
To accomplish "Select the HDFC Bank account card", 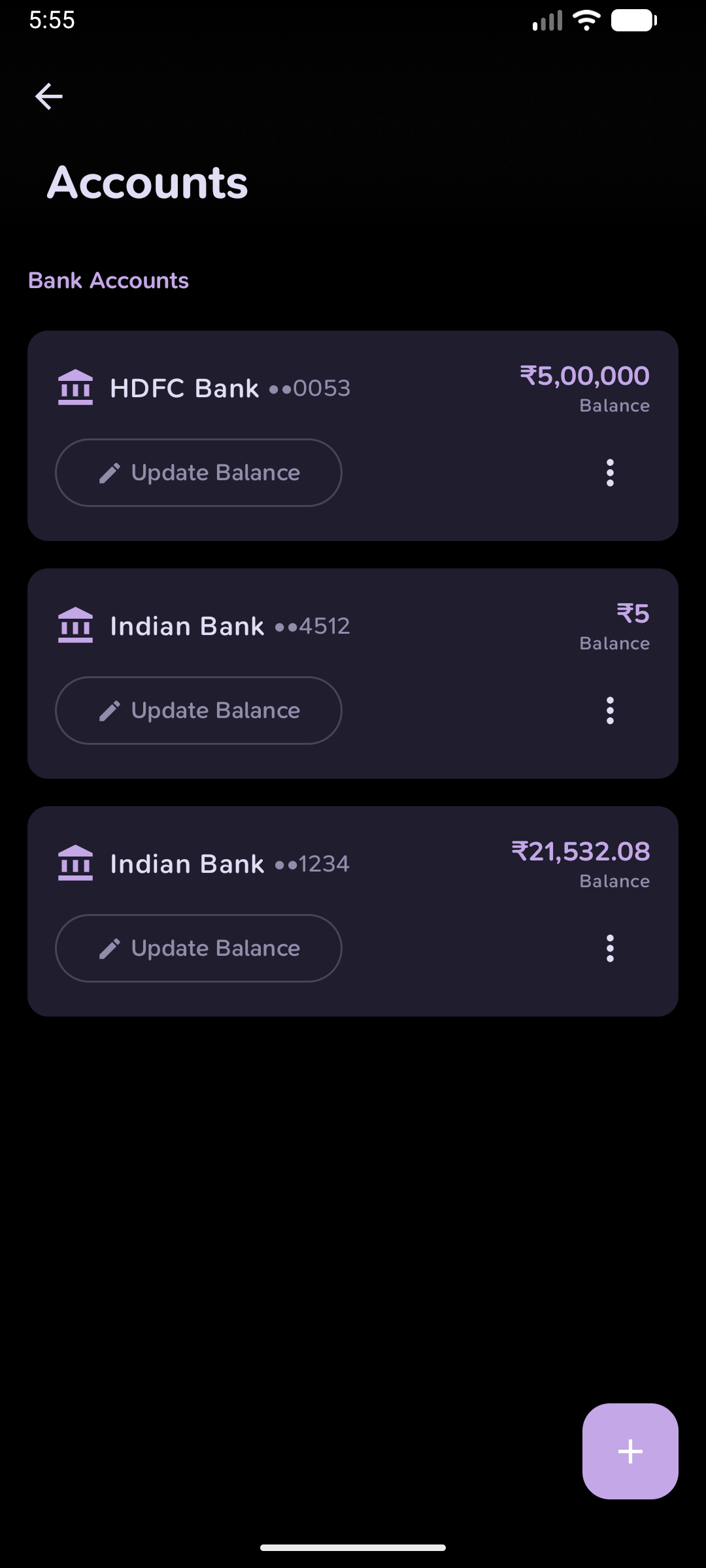I will pos(353,434).
